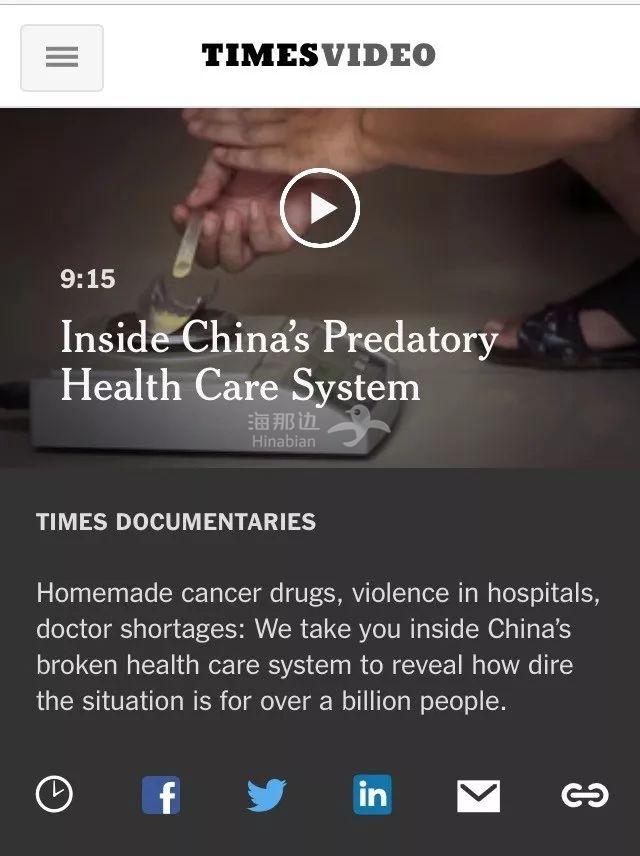
Task: Play the China health care video
Action: tap(319, 208)
